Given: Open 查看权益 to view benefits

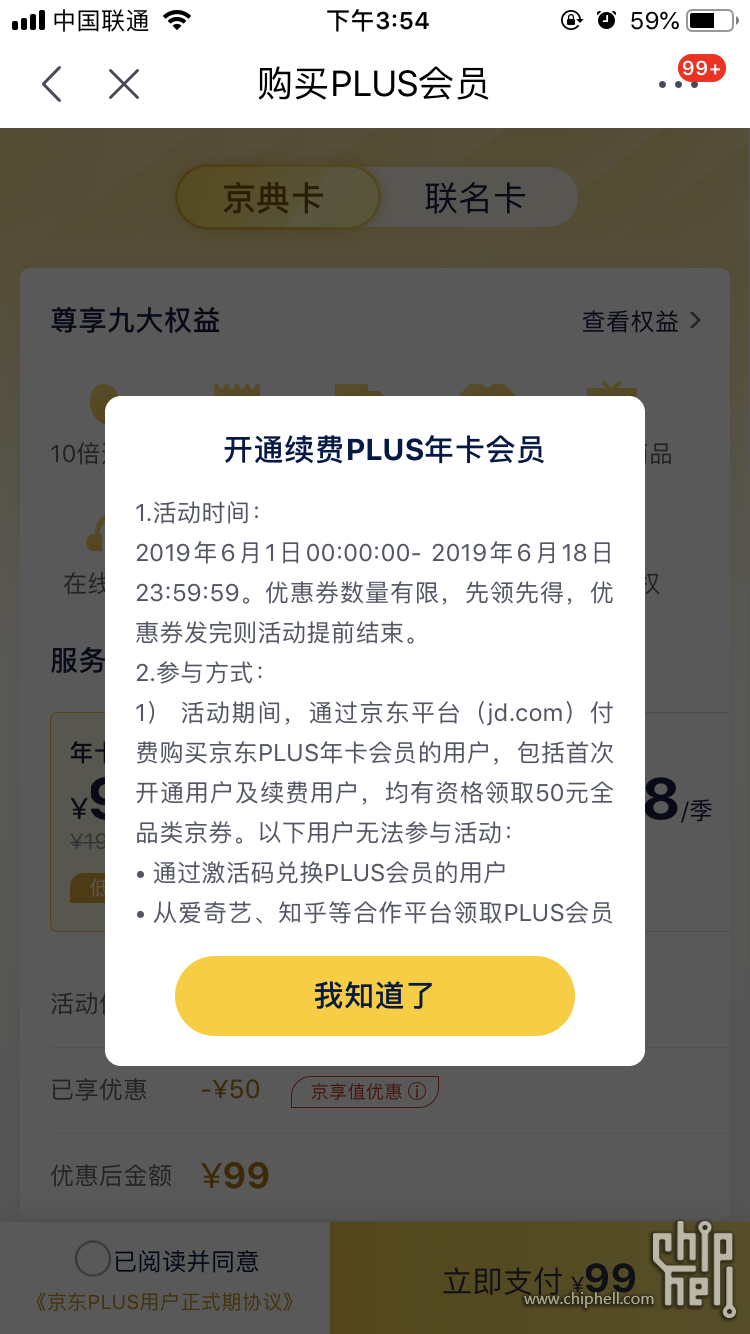Looking at the screenshot, I should 641,321.
